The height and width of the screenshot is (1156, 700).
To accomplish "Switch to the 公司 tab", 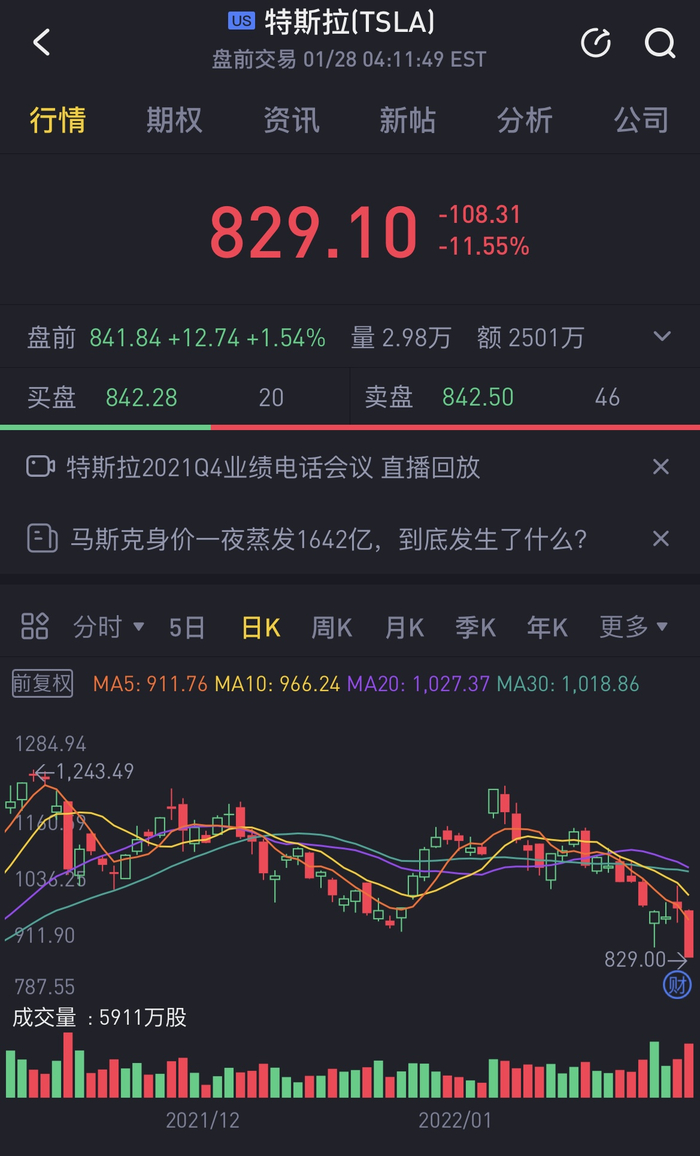I will (641, 119).
